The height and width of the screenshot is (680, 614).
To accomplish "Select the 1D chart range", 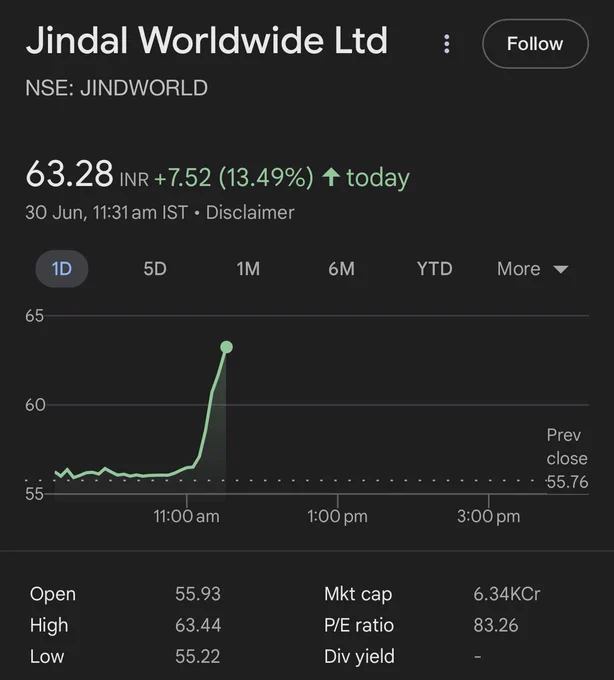I will pyautogui.click(x=62, y=269).
